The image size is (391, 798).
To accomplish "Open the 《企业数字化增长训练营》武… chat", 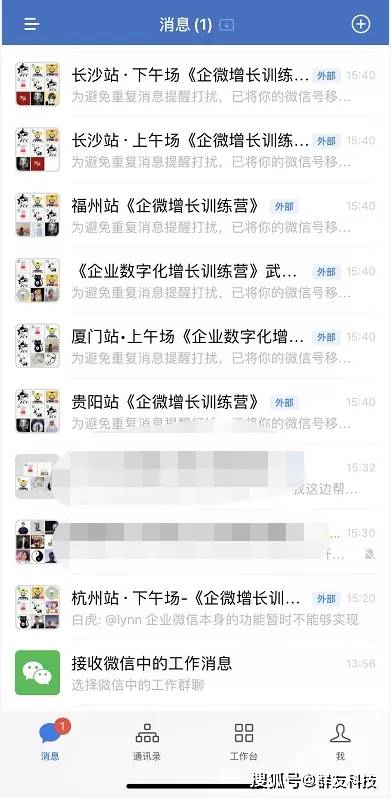I will tap(196, 280).
